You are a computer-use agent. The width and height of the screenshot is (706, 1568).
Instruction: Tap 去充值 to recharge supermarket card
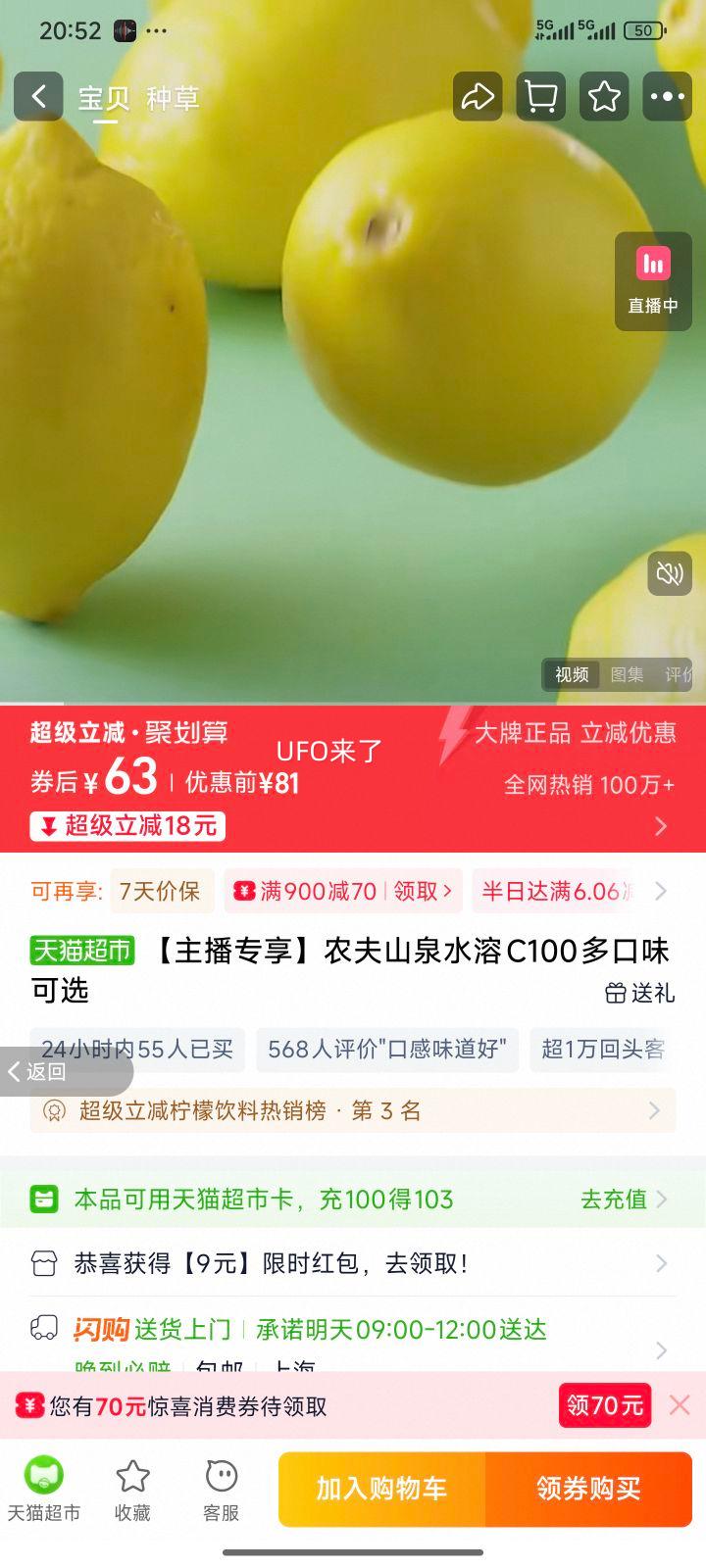click(x=613, y=1199)
